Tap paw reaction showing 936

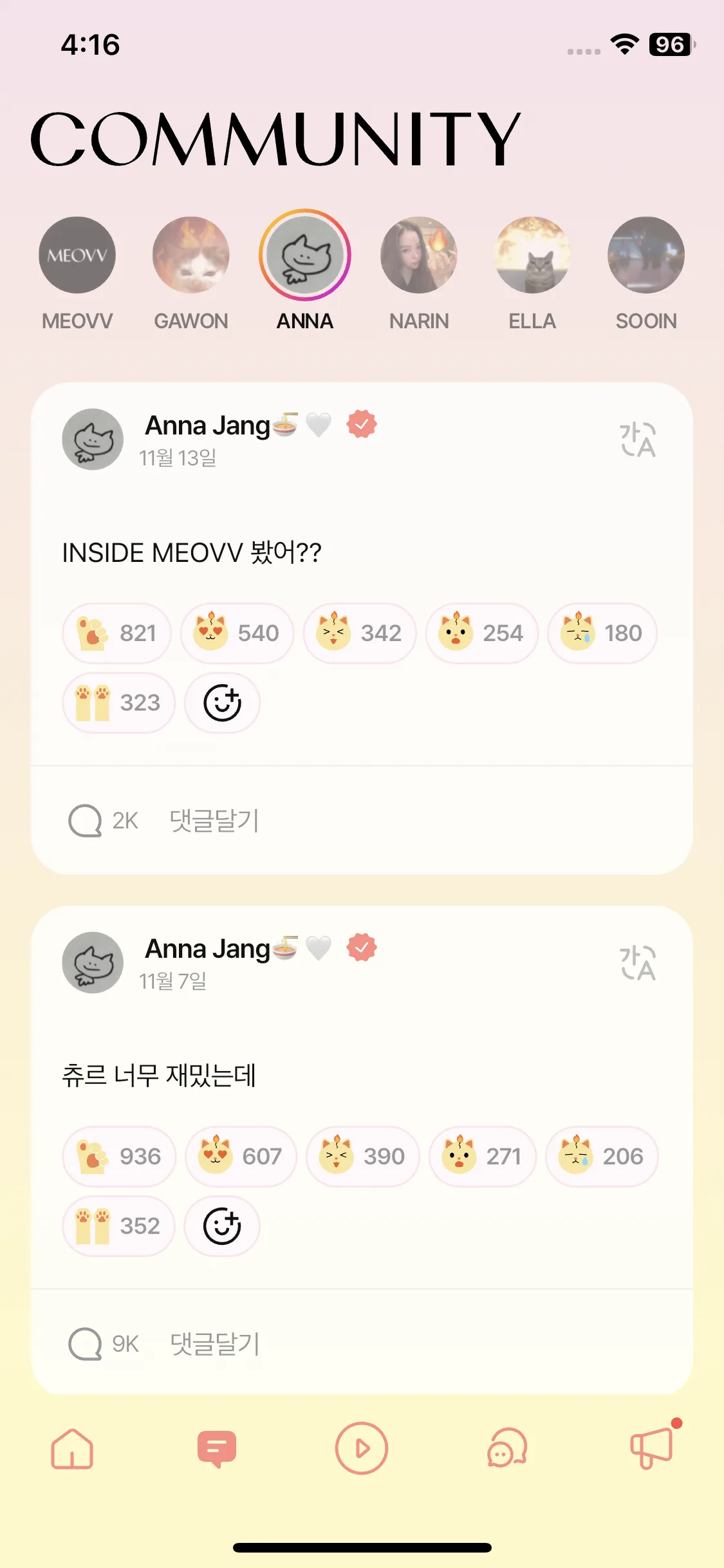click(119, 1157)
